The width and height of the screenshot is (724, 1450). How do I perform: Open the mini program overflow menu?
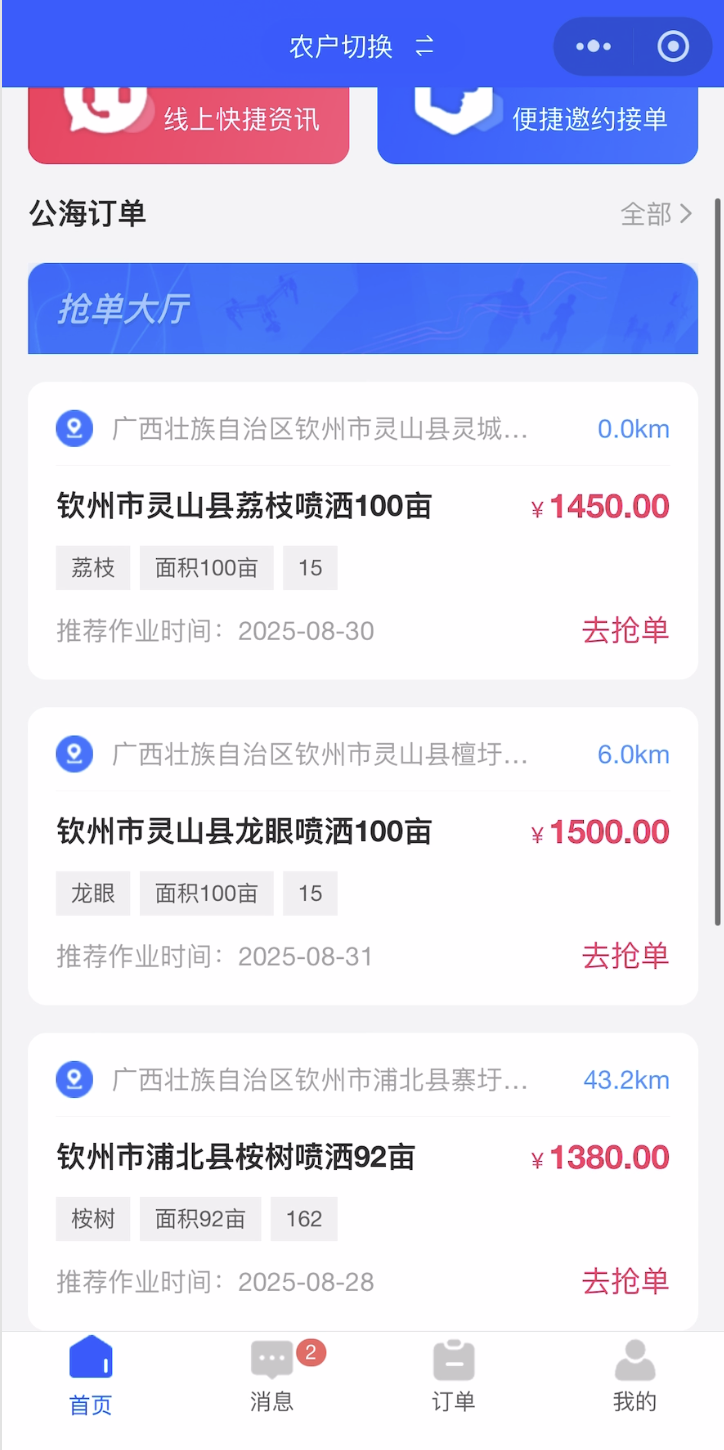pyautogui.click(x=593, y=46)
